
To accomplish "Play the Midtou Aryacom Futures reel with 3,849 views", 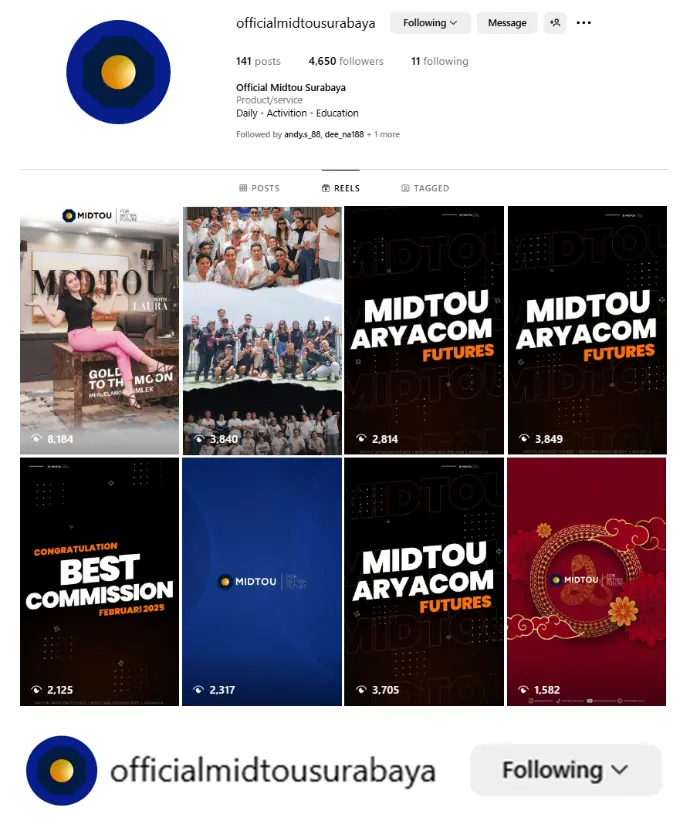I will point(586,330).
